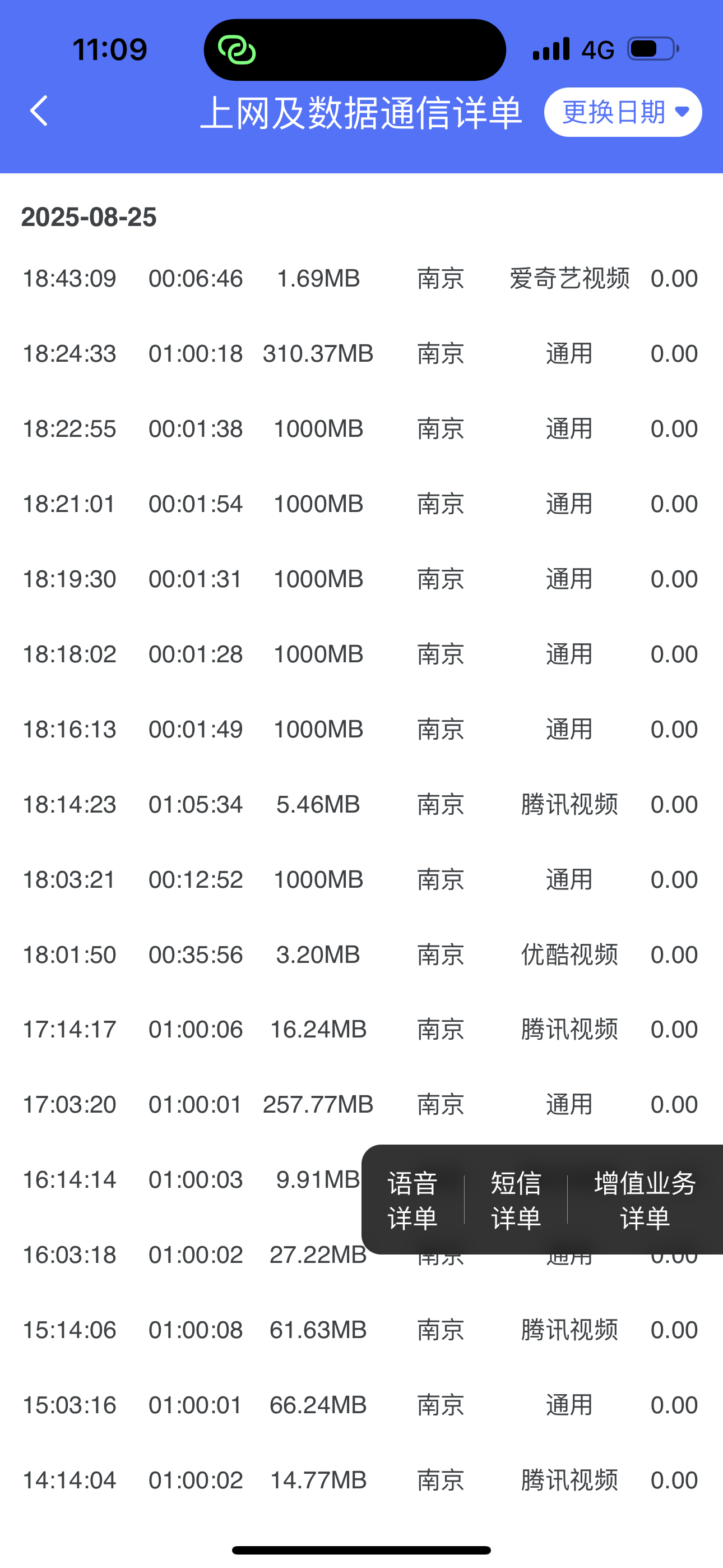Open 短信详单 SMS records
723x1568 pixels.
pos(516,1200)
